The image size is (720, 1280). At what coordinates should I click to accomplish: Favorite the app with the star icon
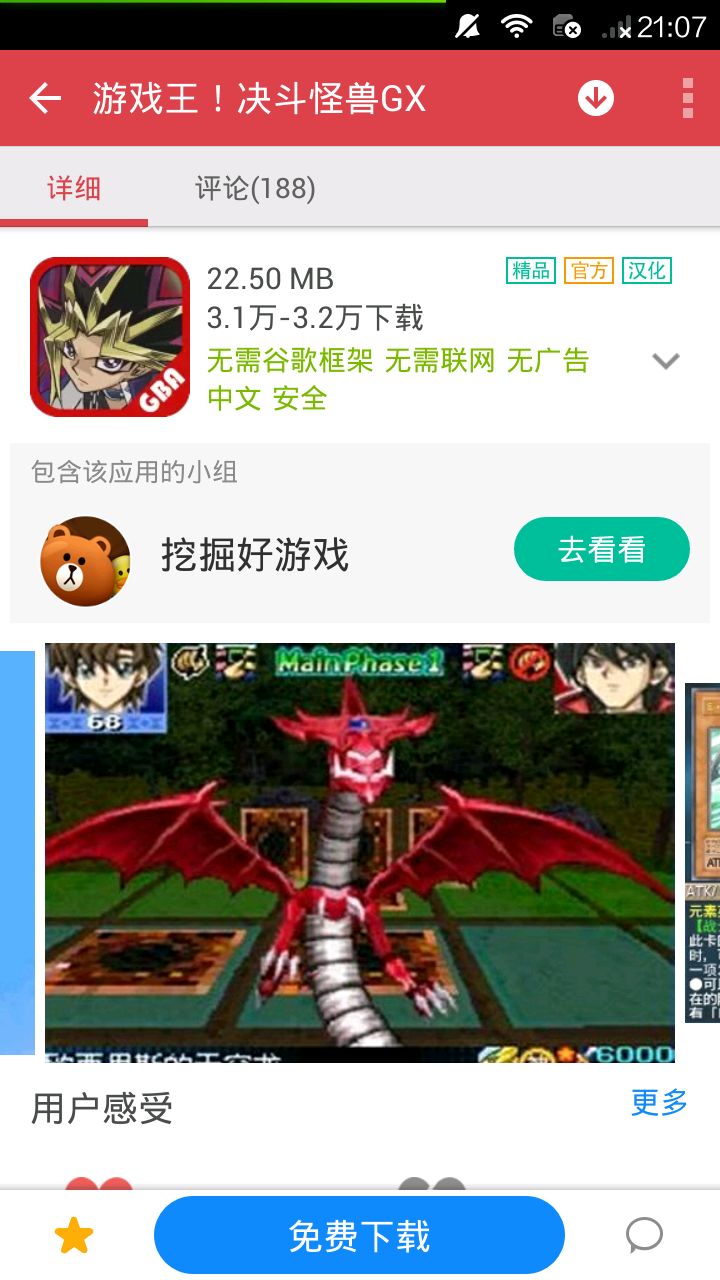point(74,1236)
